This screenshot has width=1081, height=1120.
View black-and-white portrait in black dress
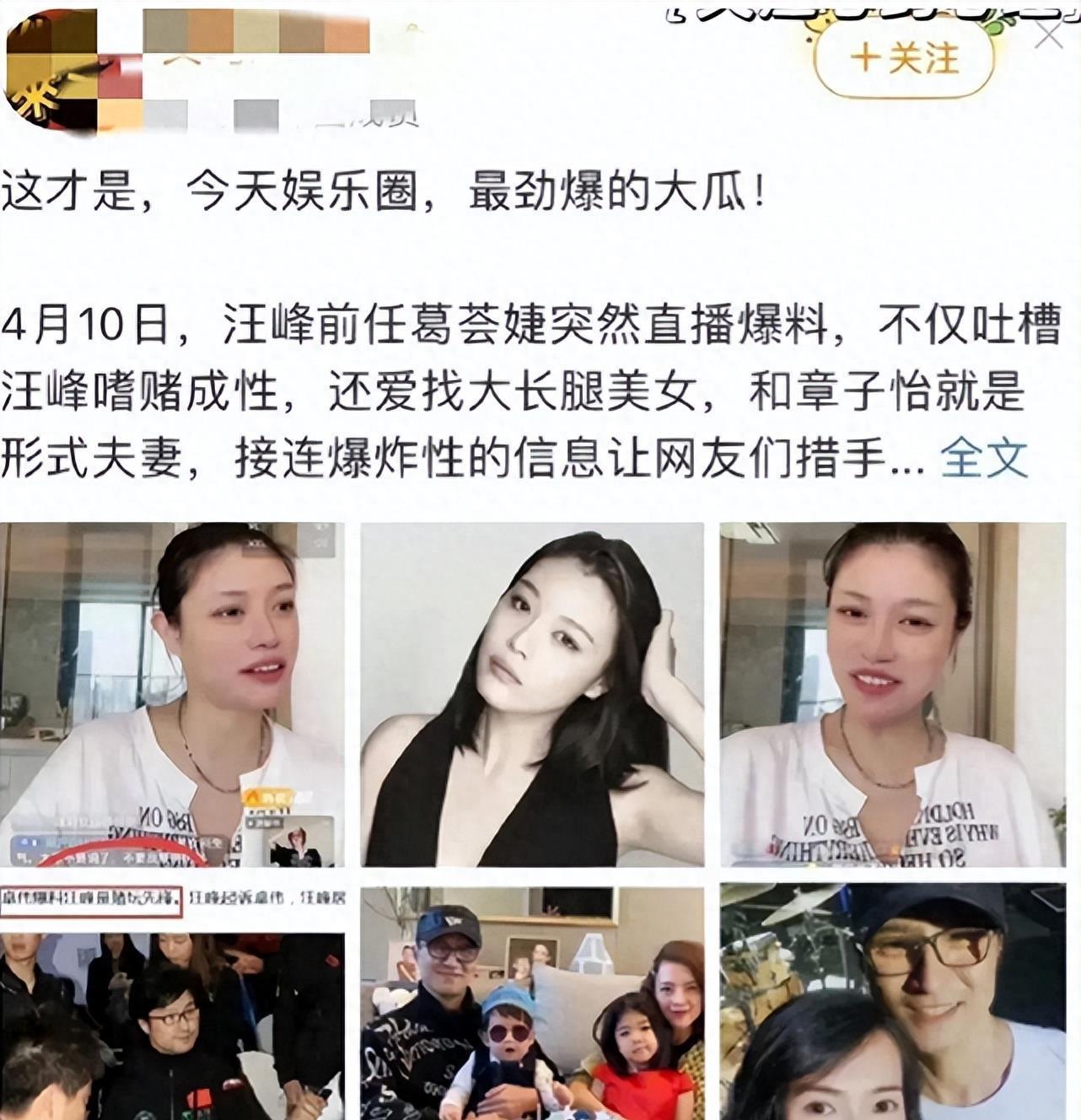(x=532, y=693)
